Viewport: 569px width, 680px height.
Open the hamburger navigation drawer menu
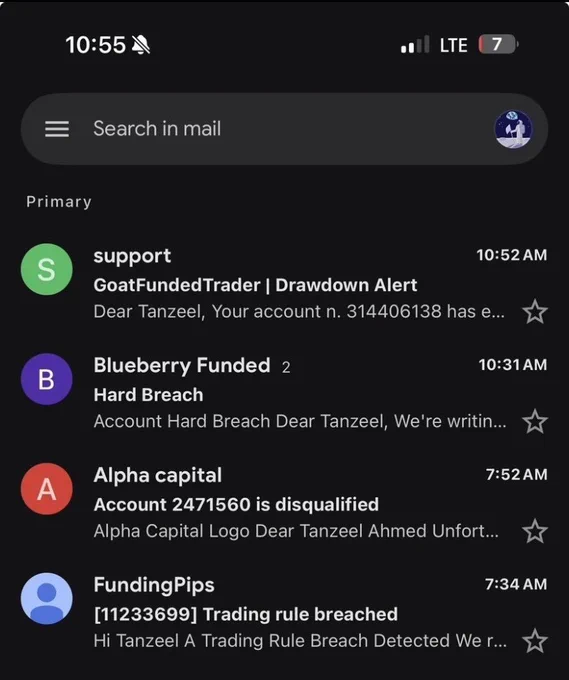(x=57, y=129)
